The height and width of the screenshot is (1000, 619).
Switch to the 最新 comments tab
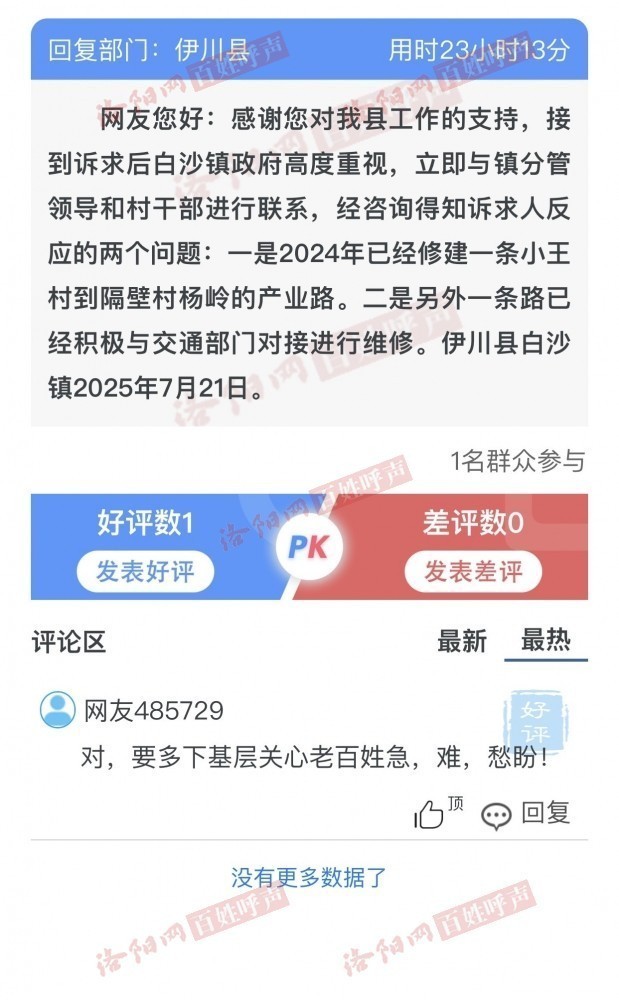[462, 641]
